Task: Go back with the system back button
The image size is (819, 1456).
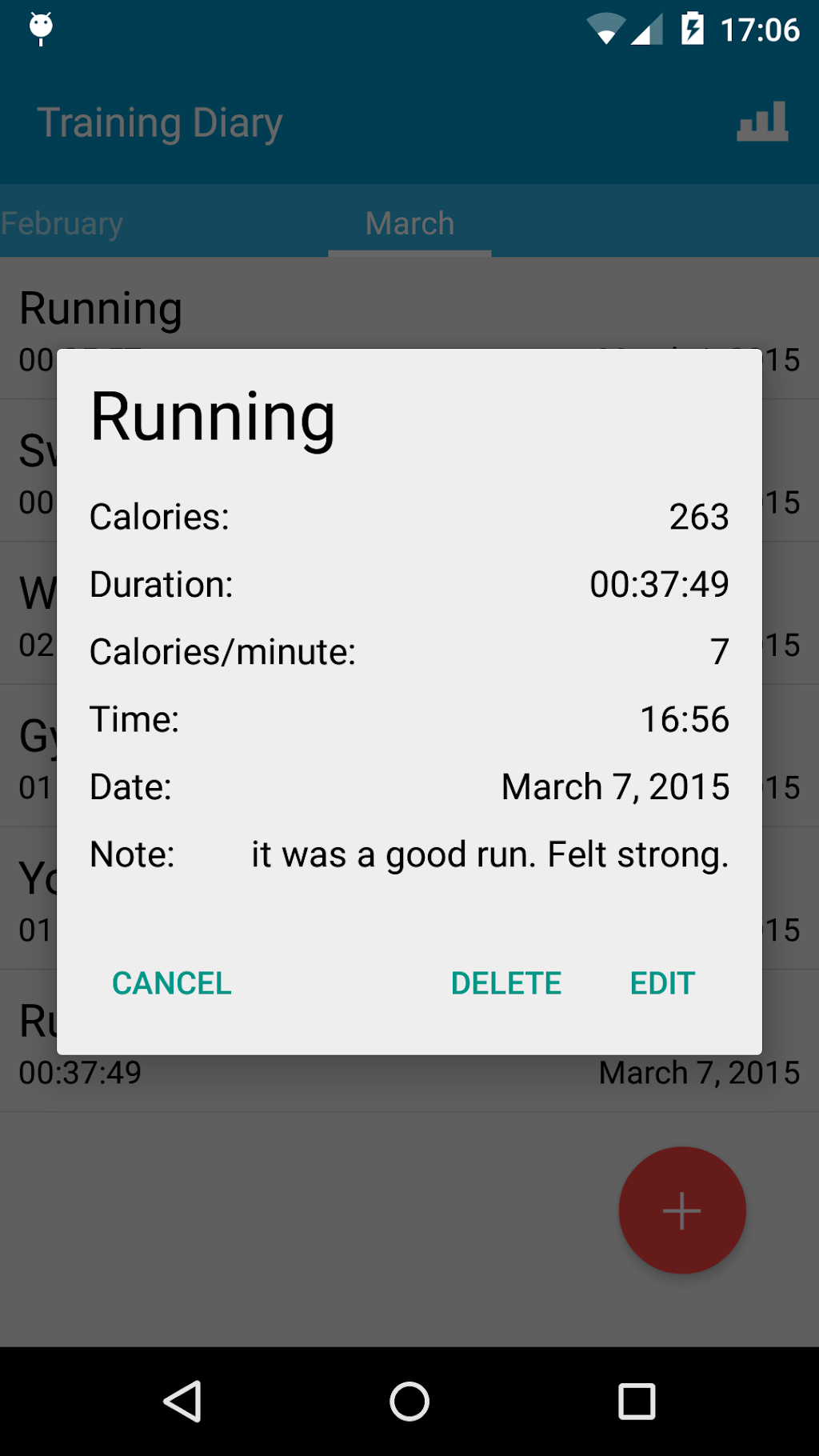Action: tap(182, 1402)
